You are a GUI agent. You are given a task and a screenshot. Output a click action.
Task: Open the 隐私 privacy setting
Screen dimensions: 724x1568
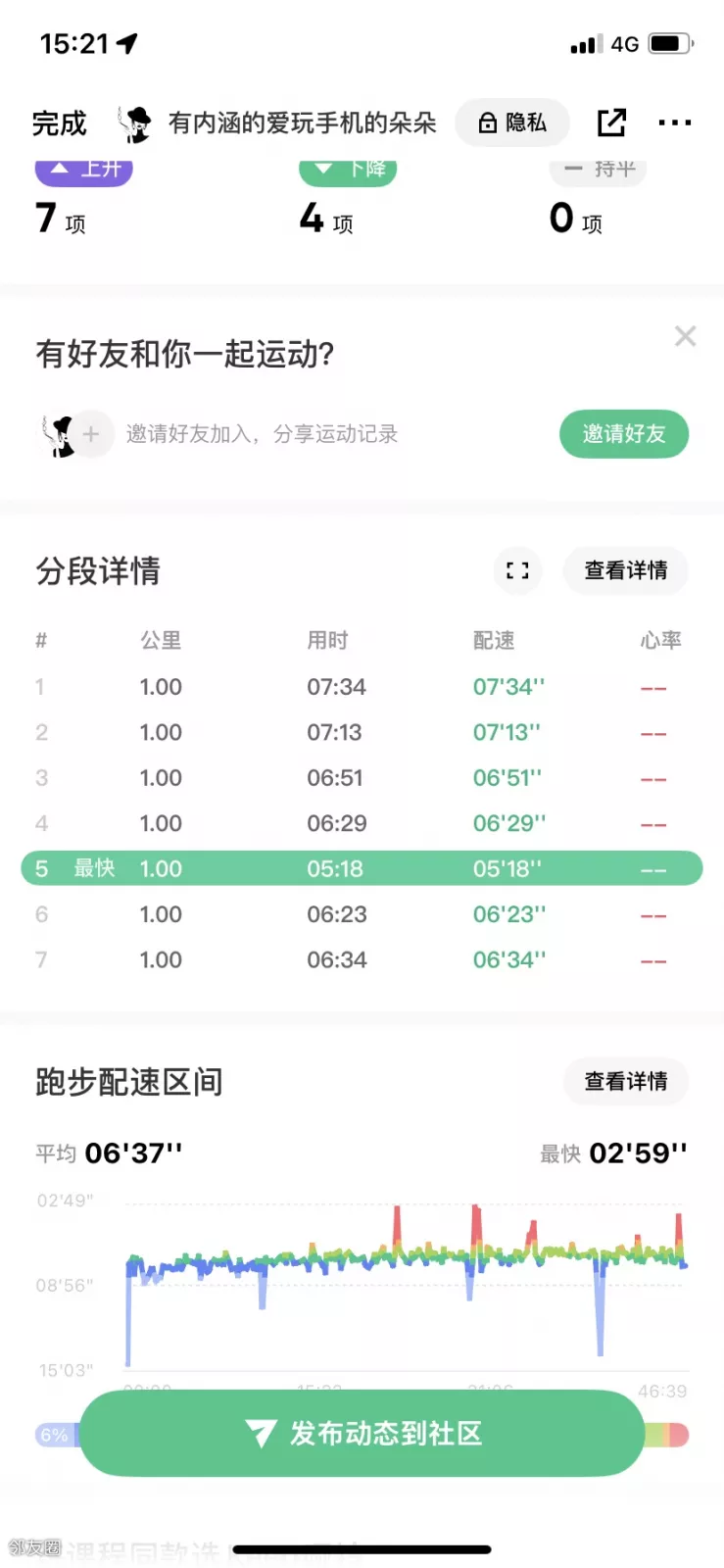pos(512,123)
